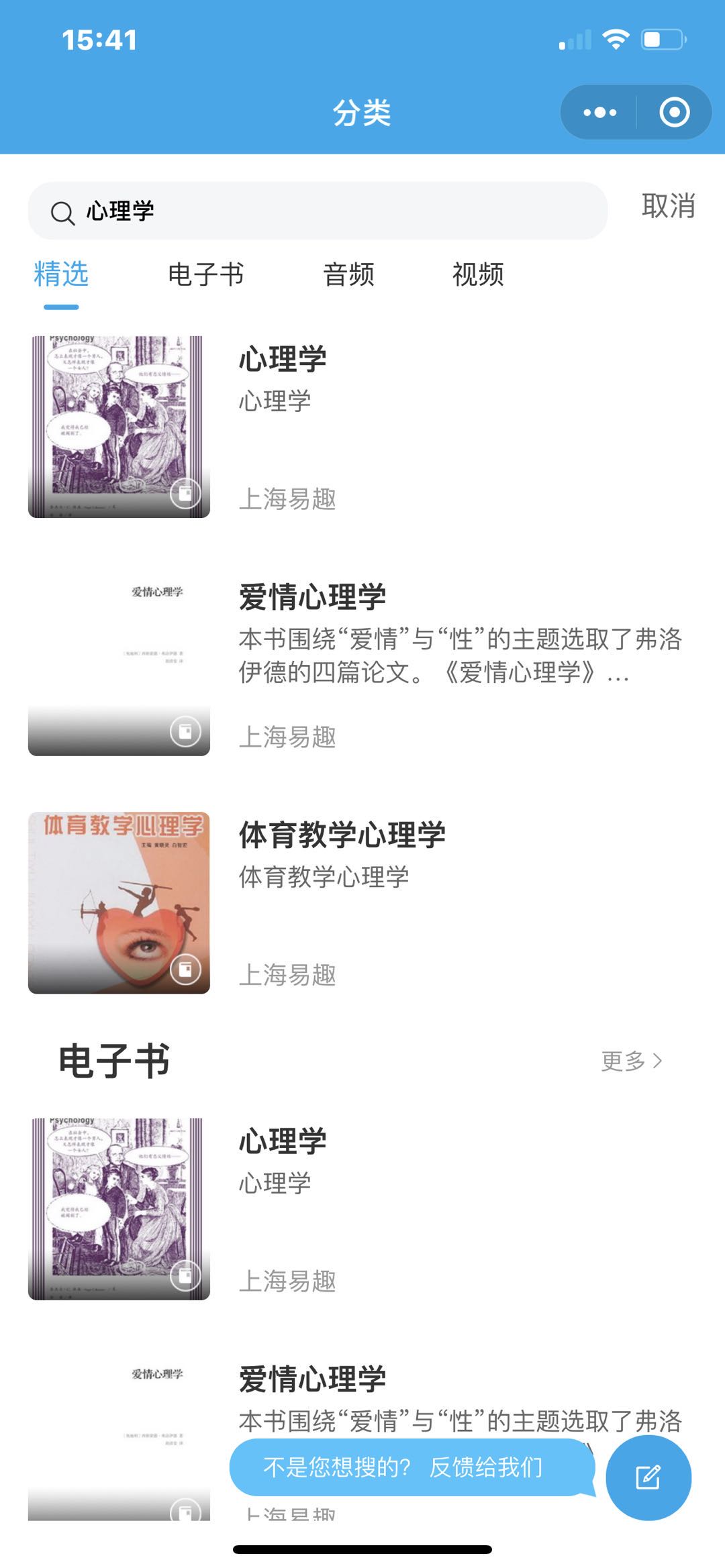Select the 音频 tab

pyautogui.click(x=348, y=274)
